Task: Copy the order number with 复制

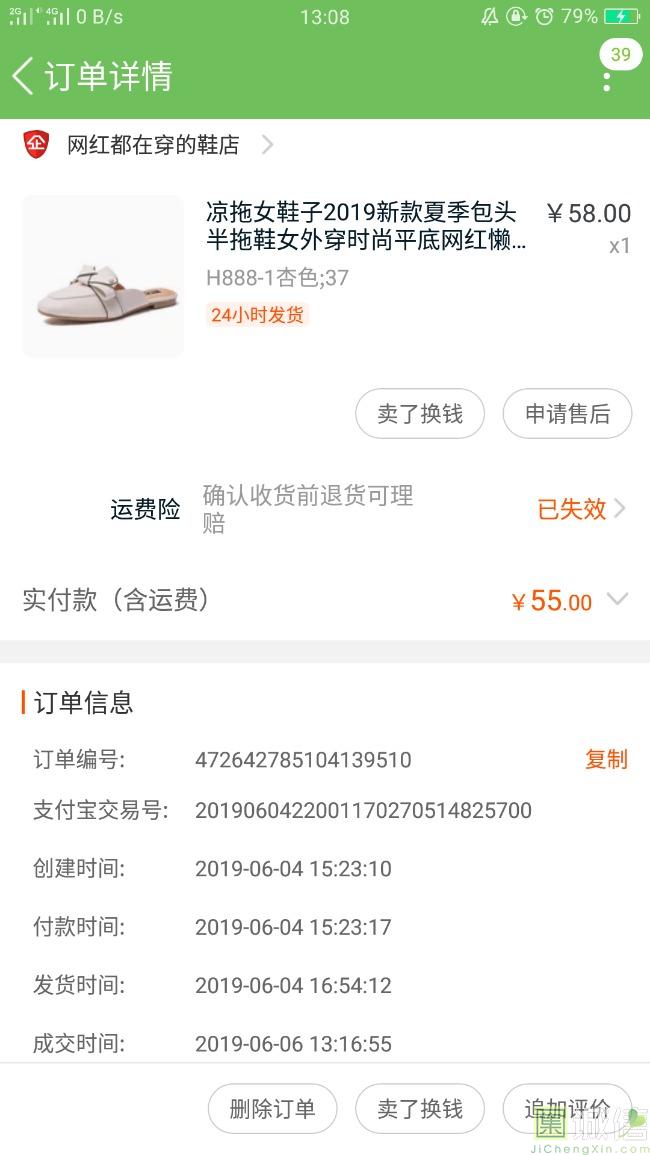Action: (x=606, y=760)
